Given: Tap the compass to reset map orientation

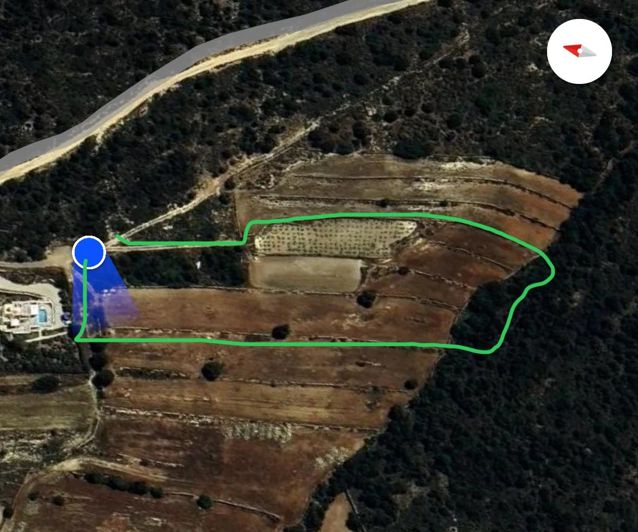Looking at the screenshot, I should 580,51.
